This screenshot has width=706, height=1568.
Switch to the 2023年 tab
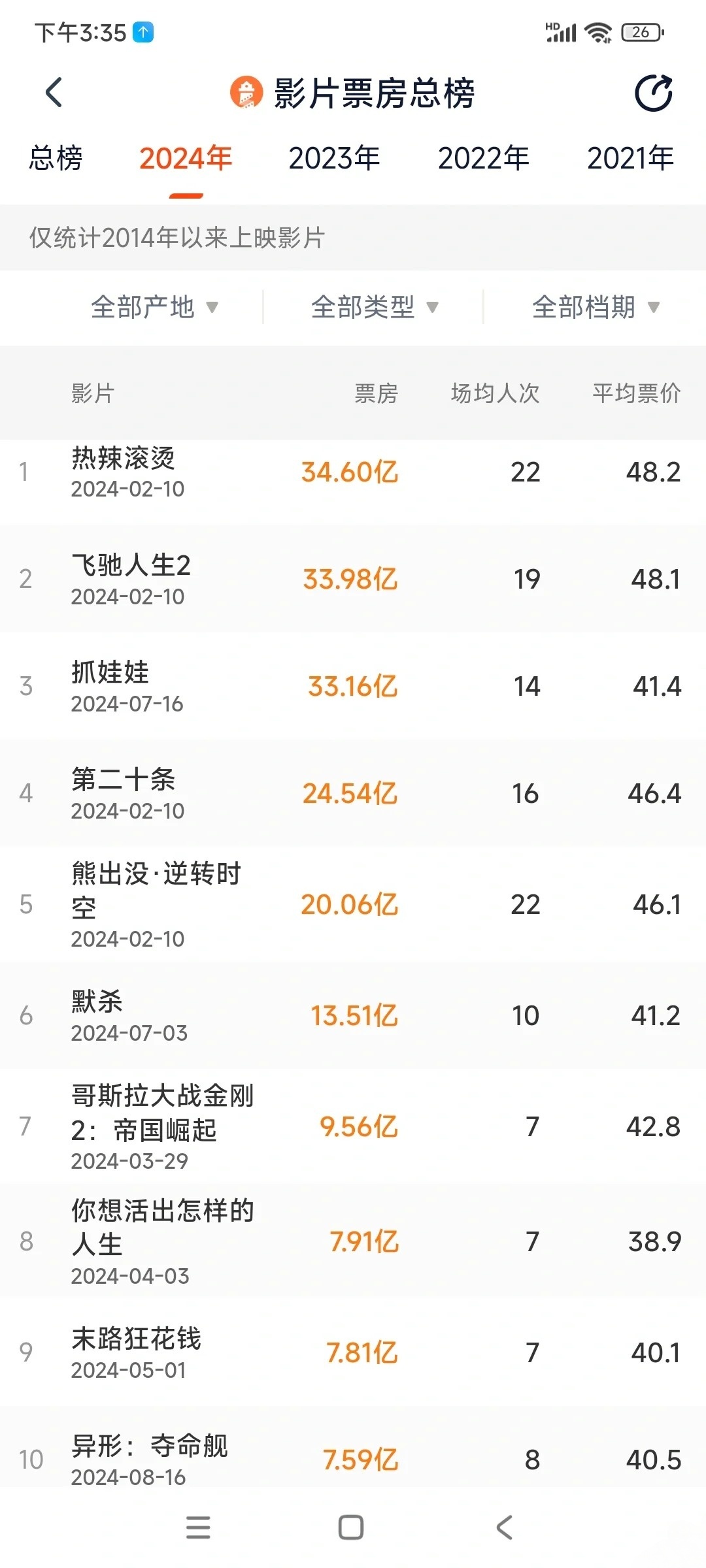334,158
